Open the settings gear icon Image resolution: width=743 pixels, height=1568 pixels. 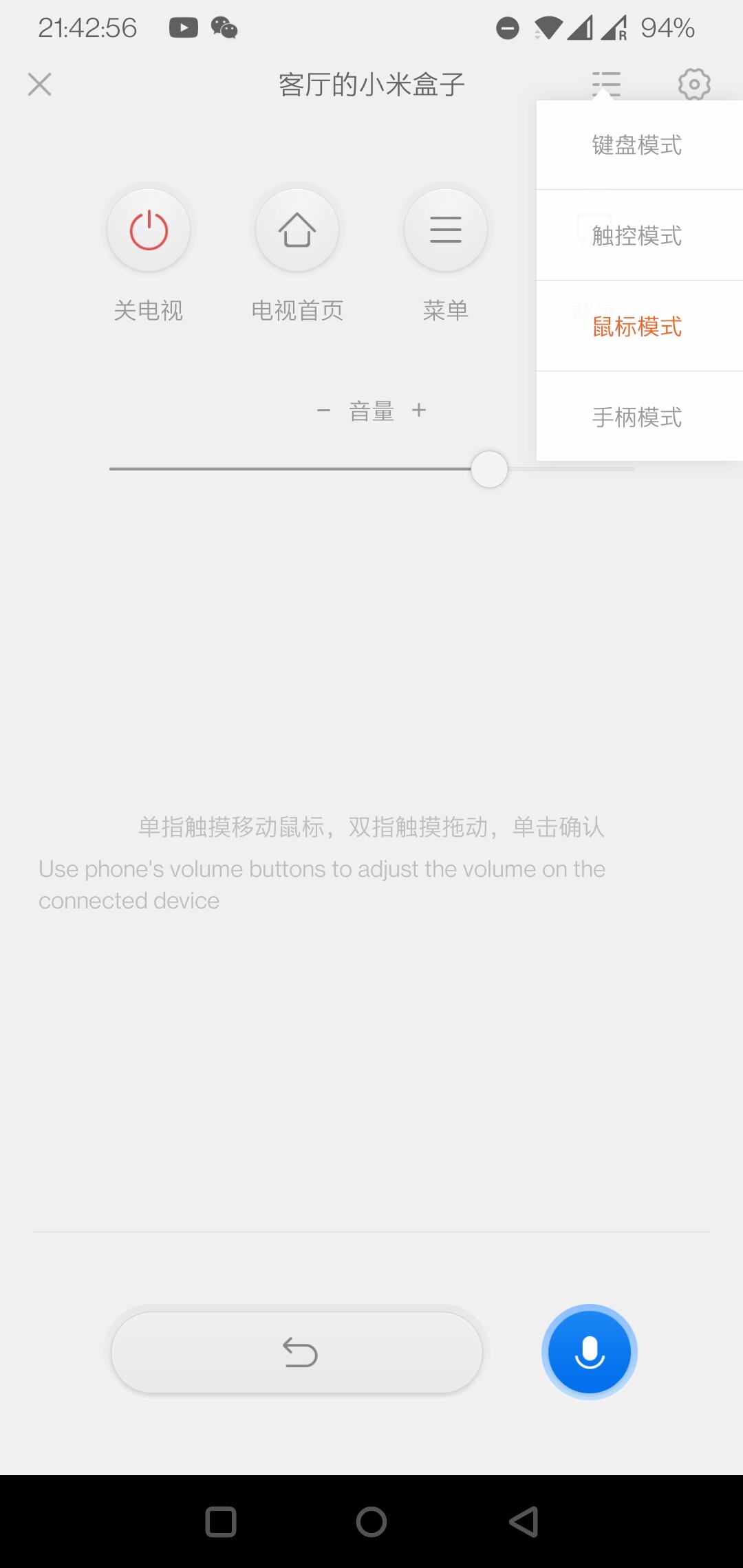[x=693, y=85]
